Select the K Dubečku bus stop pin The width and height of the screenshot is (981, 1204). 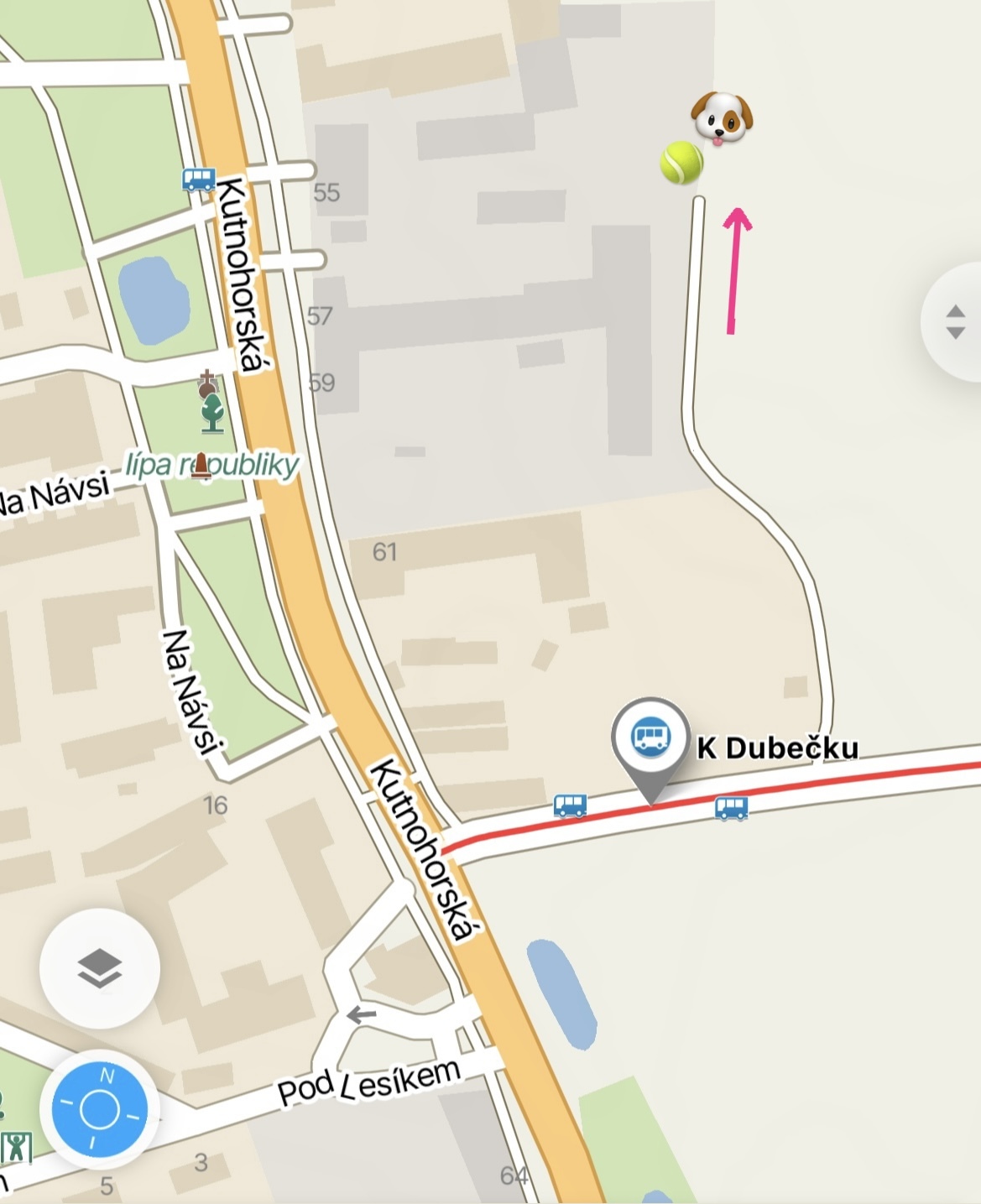coord(650,738)
